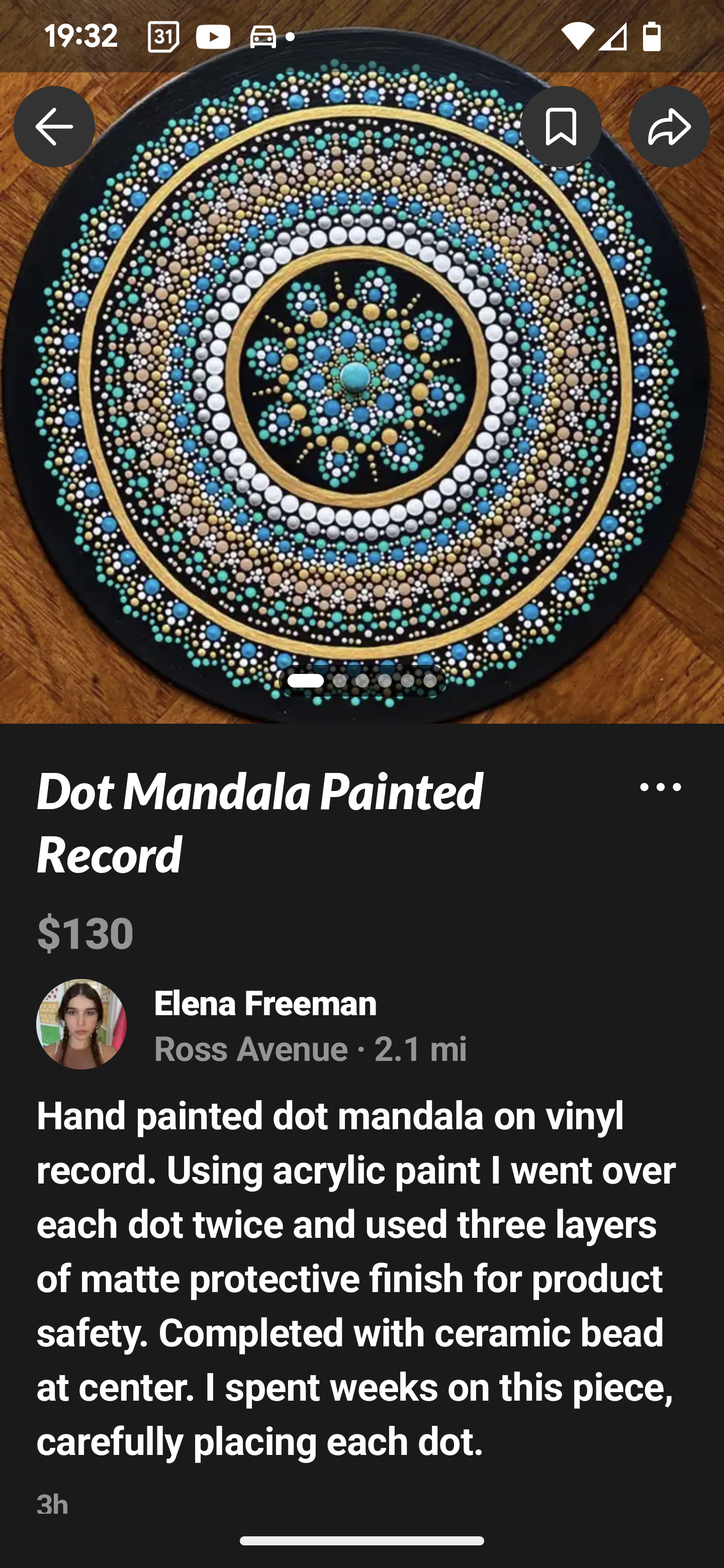
Task: Open the three-dot more options menu
Action: (660, 787)
